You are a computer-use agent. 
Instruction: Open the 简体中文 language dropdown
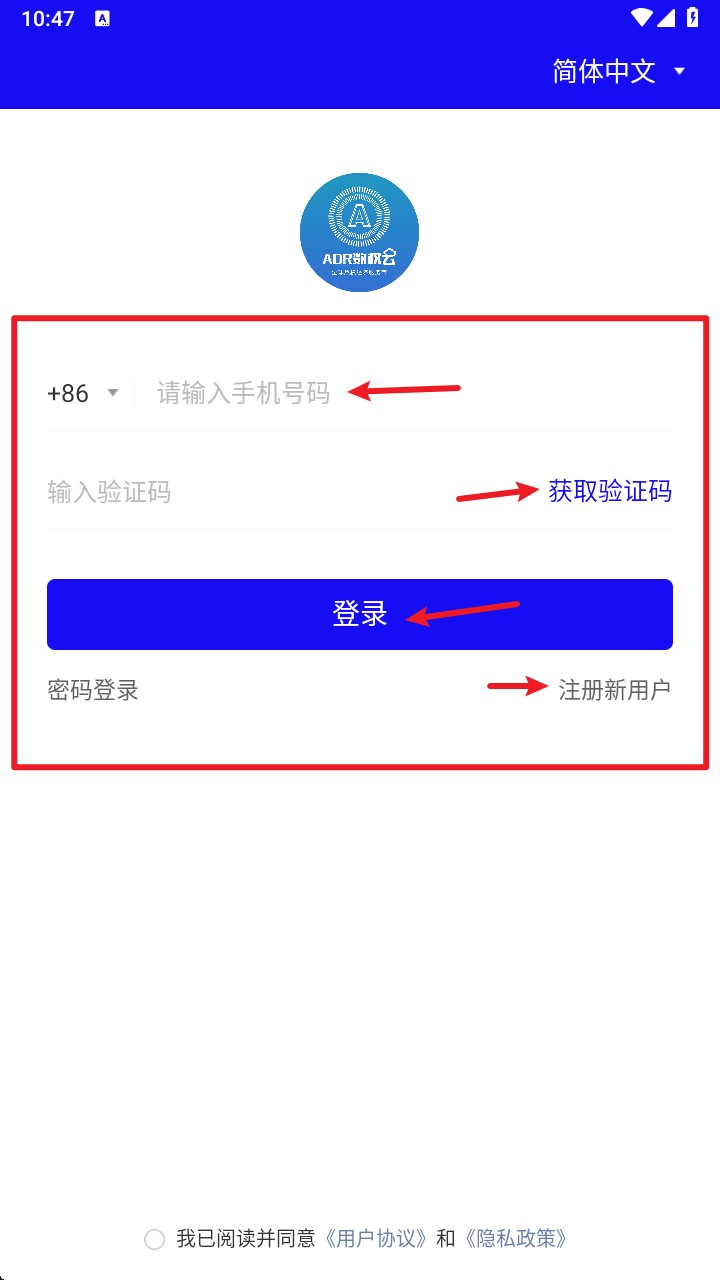coord(618,71)
